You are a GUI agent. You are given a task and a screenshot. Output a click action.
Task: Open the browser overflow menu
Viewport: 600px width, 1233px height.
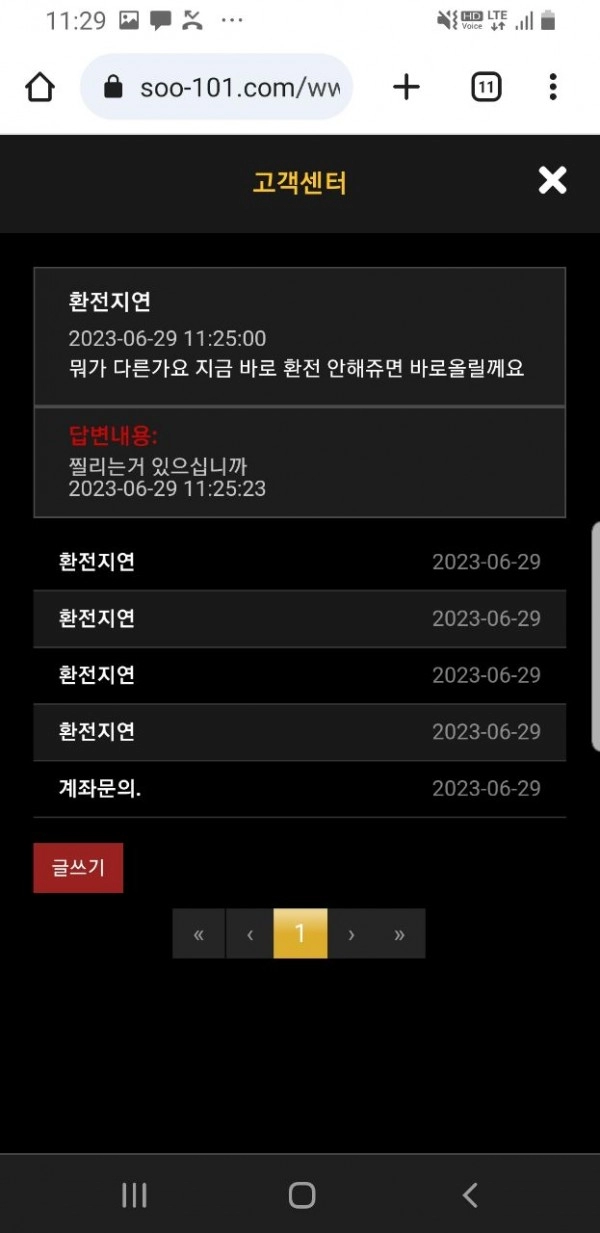(x=553, y=88)
